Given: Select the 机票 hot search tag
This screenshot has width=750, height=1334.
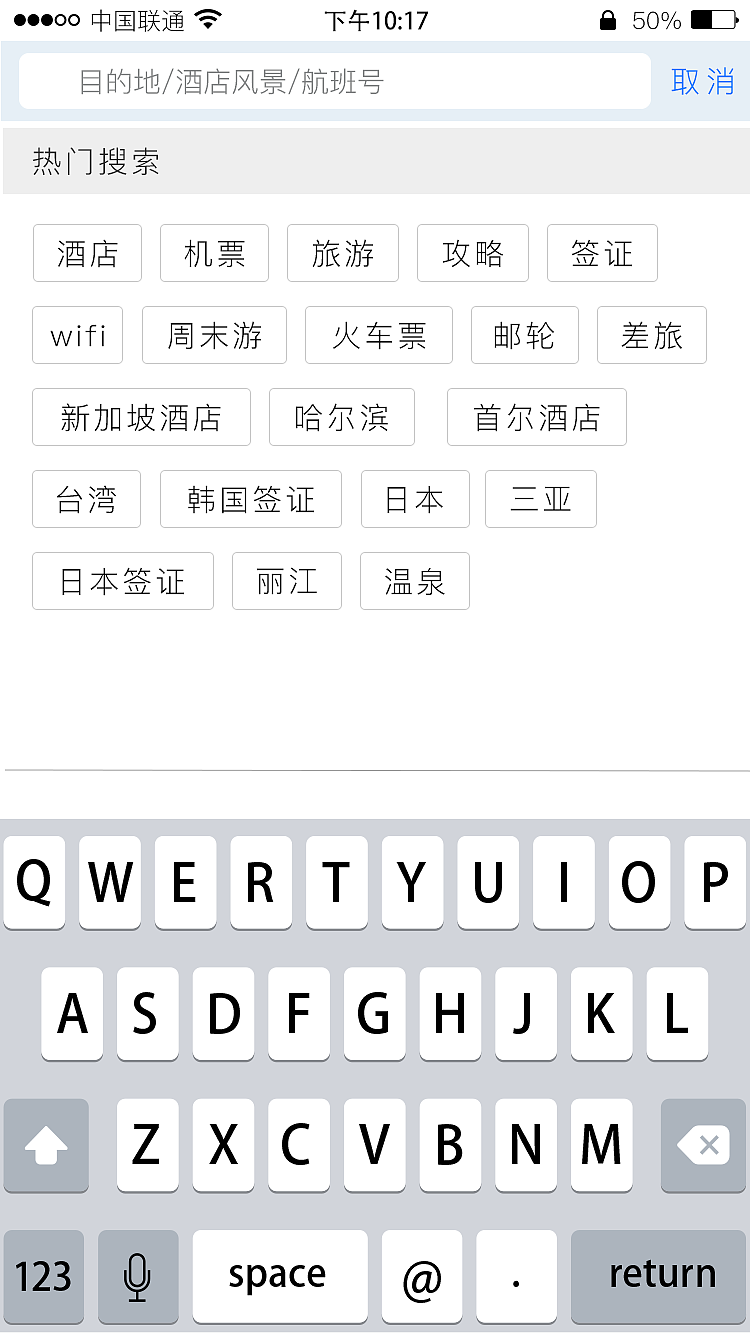Looking at the screenshot, I should click(x=214, y=253).
